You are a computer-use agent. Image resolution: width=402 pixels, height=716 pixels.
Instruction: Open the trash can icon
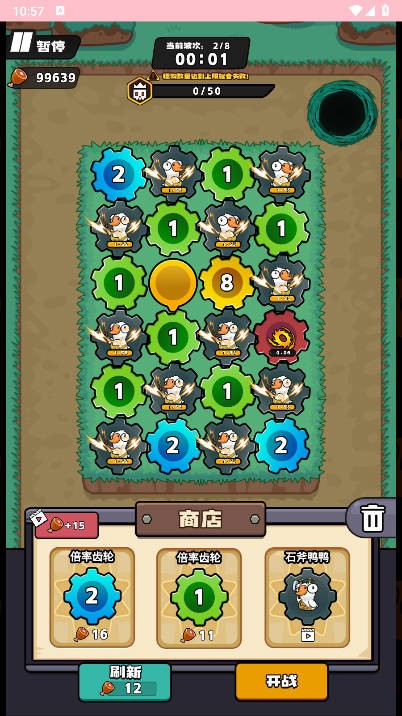tap(373, 518)
